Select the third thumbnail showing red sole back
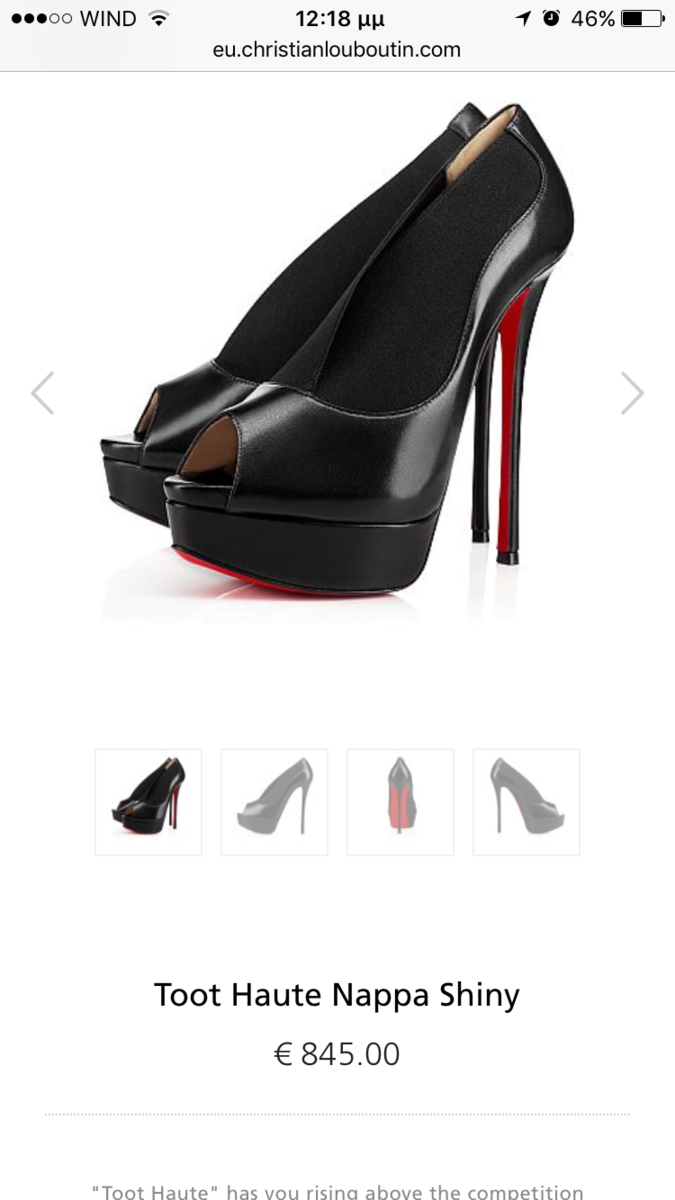This screenshot has height=1200, width=675. tap(400, 802)
